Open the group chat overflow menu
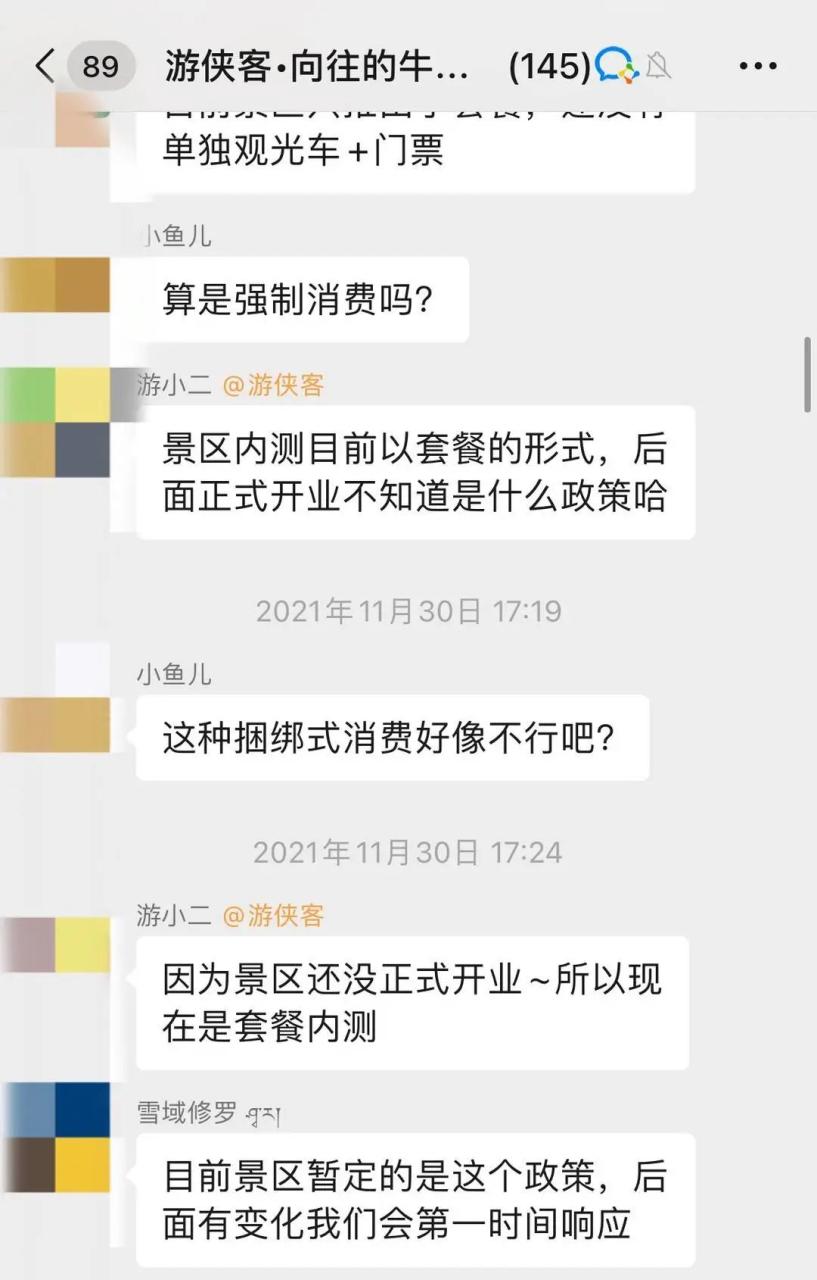This screenshot has height=1280, width=817. 757,67
